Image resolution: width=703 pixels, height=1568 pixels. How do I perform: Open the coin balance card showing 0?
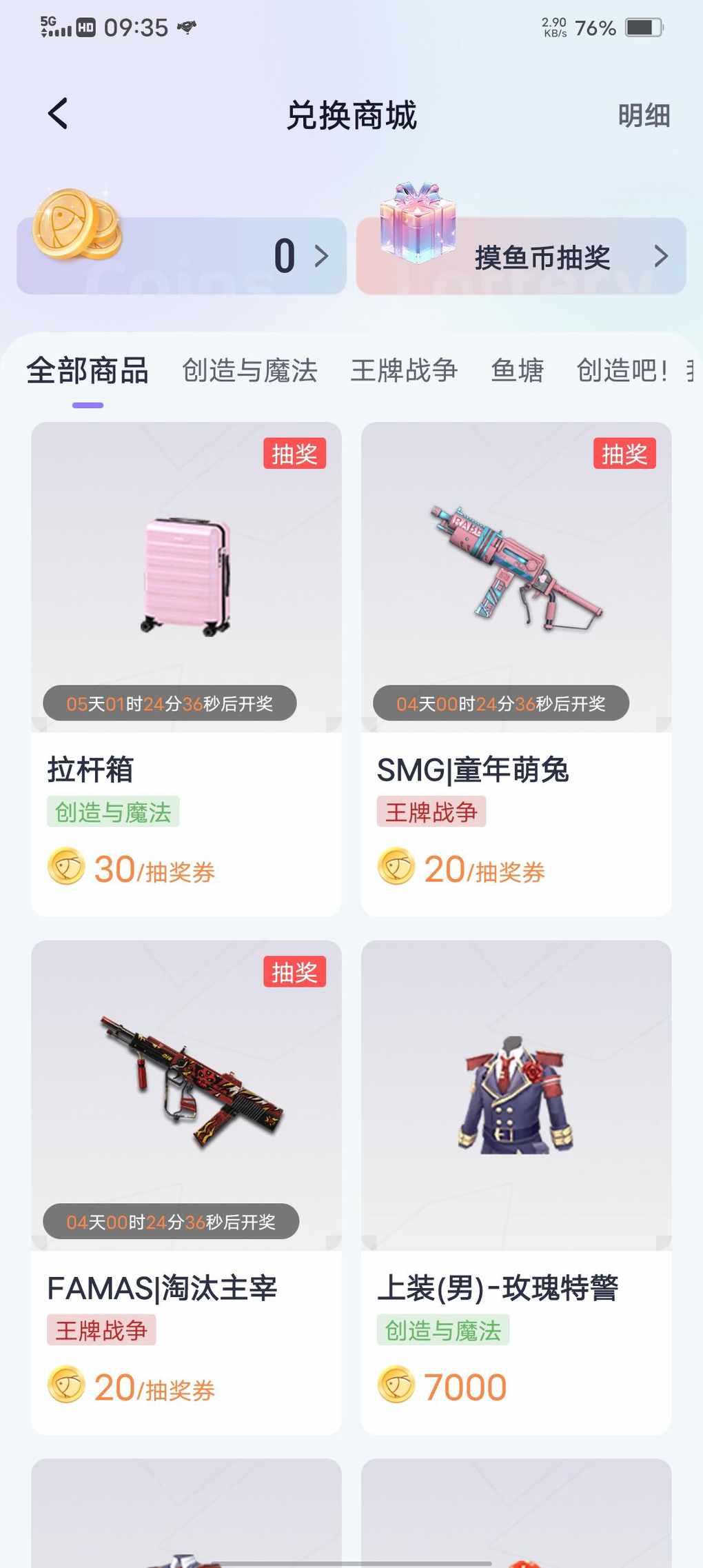pyautogui.click(x=181, y=256)
